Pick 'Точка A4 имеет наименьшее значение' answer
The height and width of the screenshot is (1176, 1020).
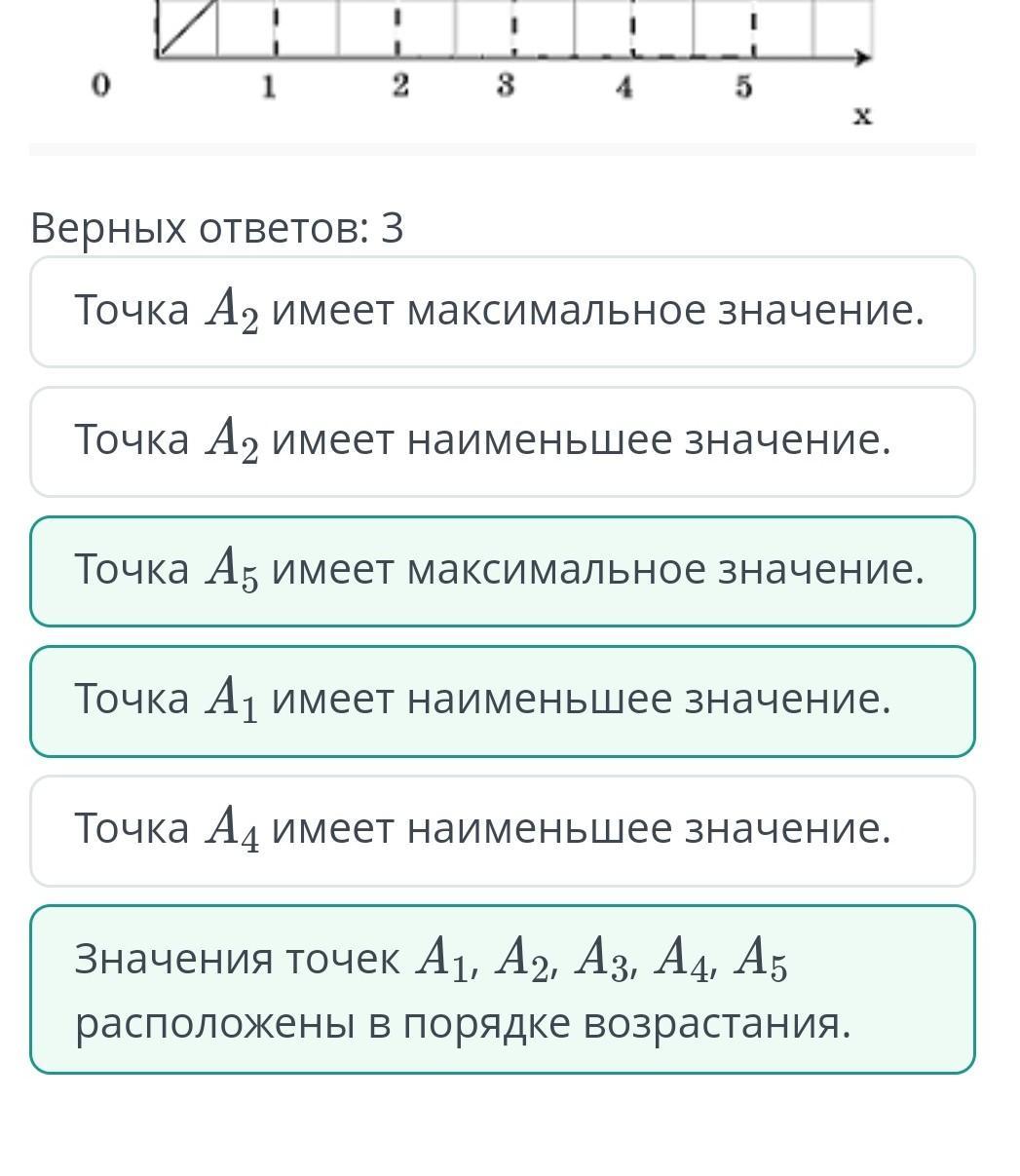coord(502,830)
